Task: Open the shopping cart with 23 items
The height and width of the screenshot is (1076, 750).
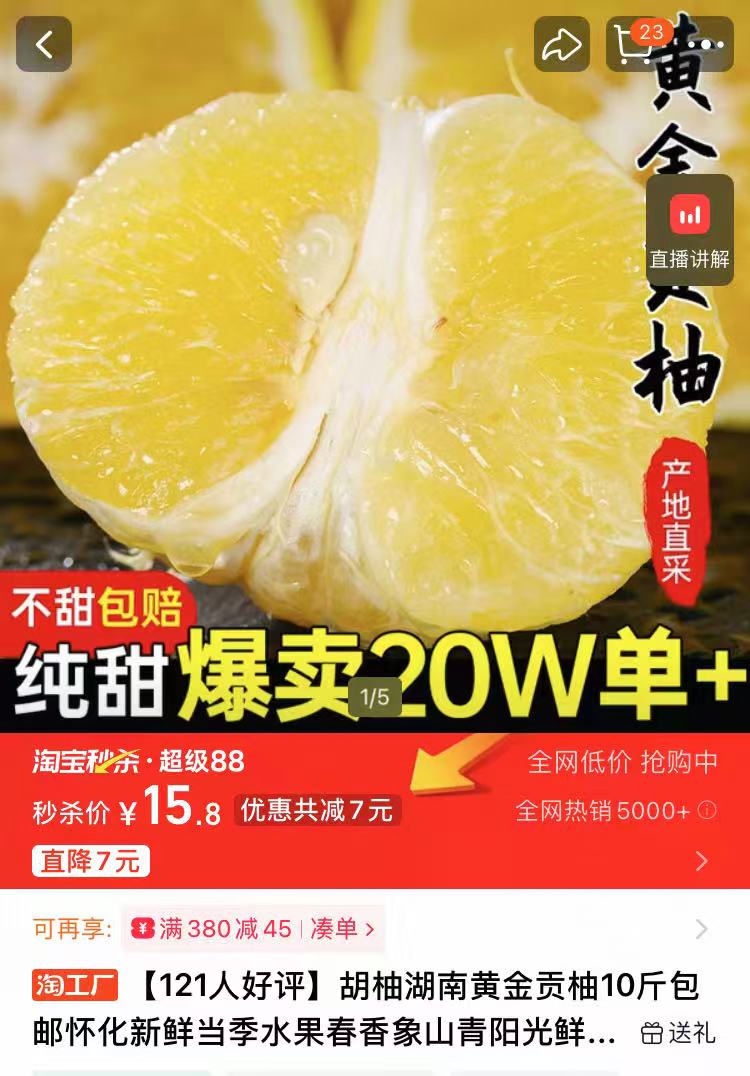Action: click(632, 44)
